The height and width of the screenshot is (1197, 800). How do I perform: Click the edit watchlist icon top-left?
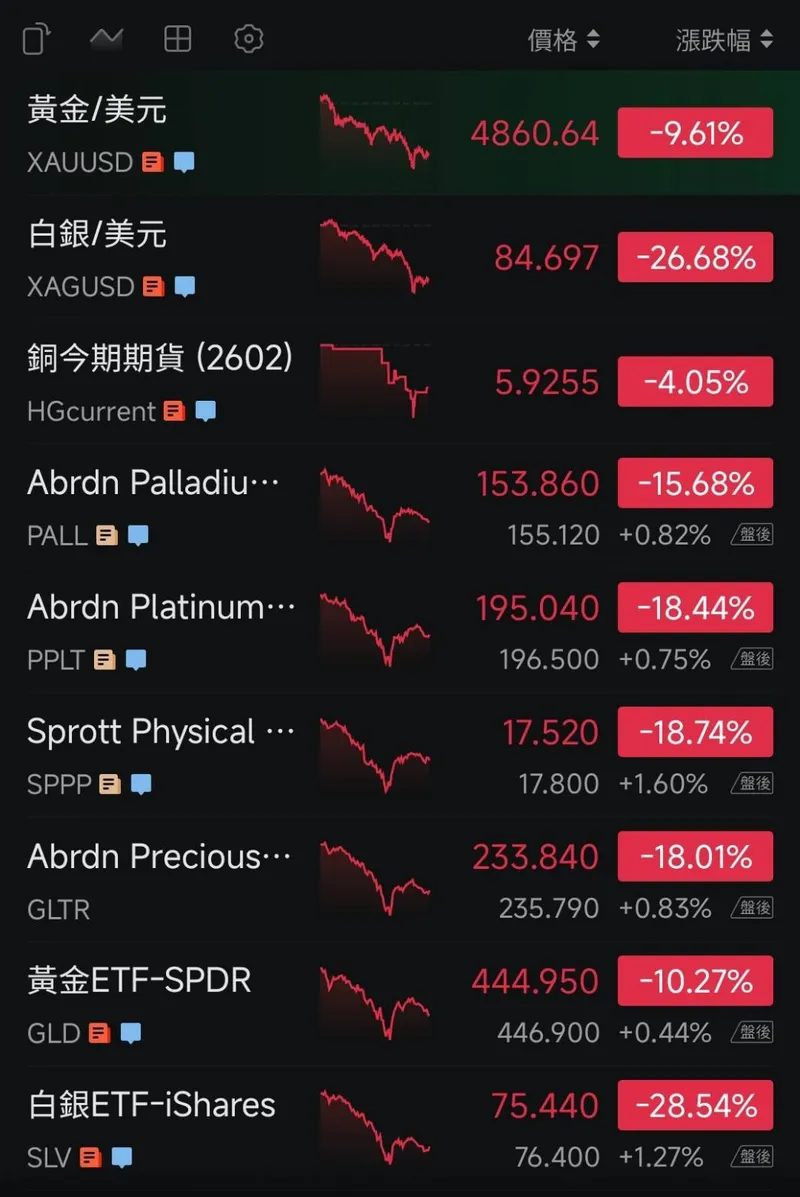click(35, 39)
